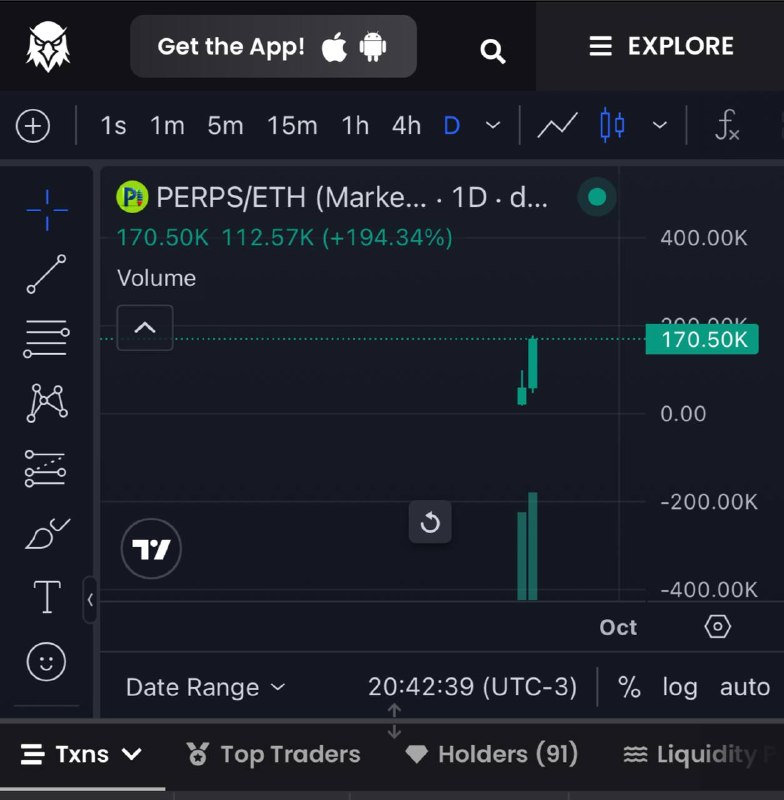Open chart settings hexagon icon
784x800 pixels.
click(x=717, y=627)
